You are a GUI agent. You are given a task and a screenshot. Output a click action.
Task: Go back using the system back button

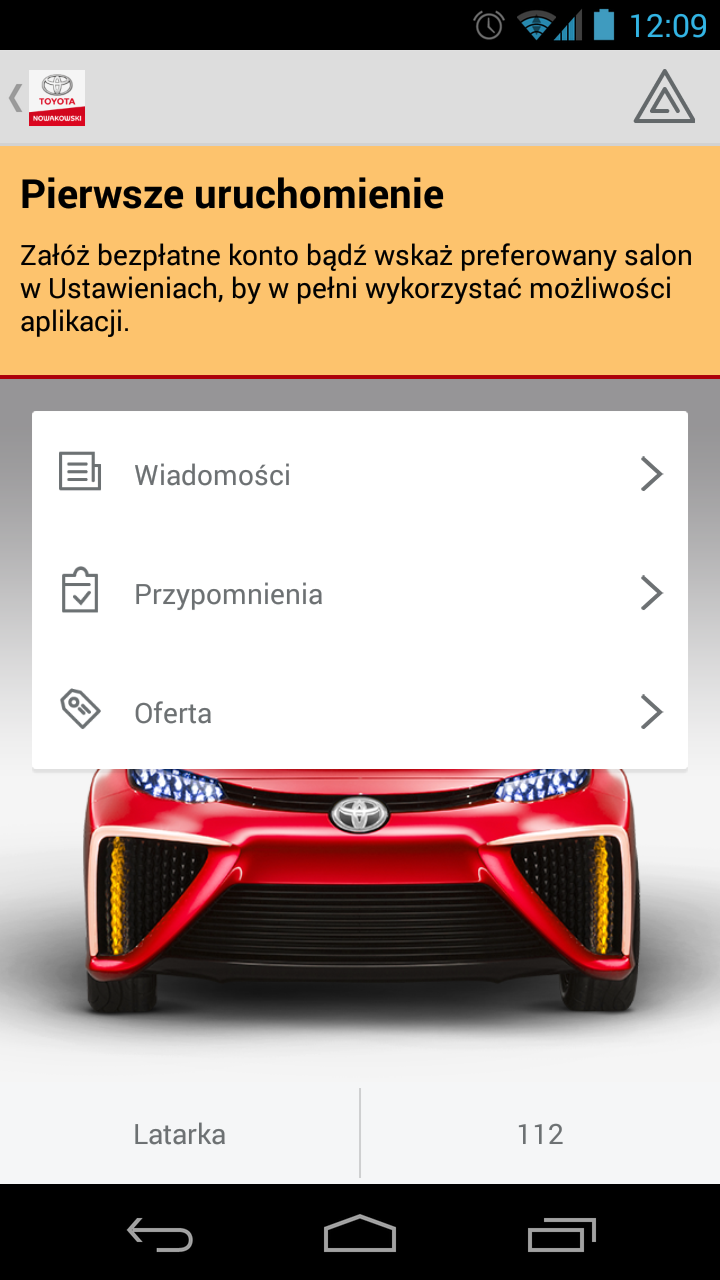160,1234
